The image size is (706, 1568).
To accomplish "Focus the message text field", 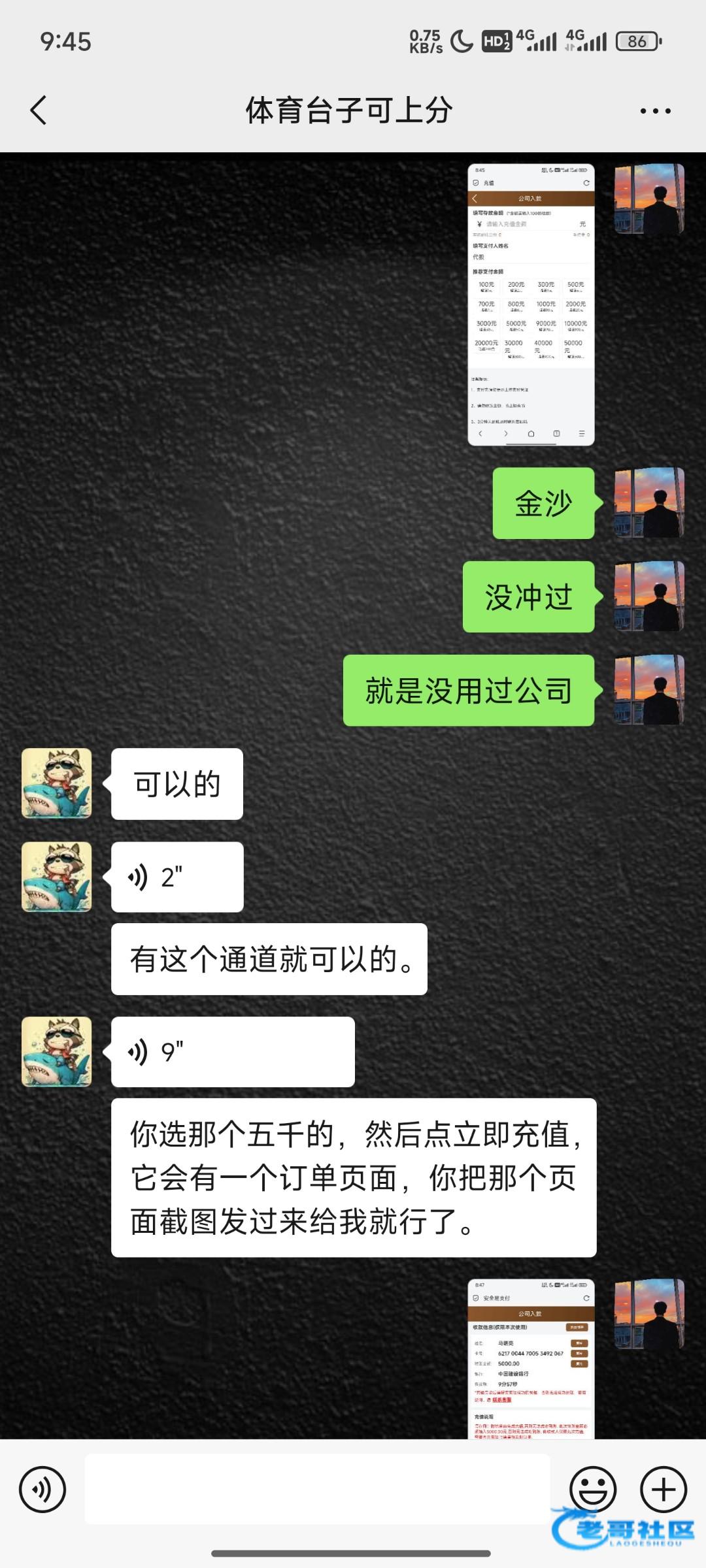I will point(318,1489).
